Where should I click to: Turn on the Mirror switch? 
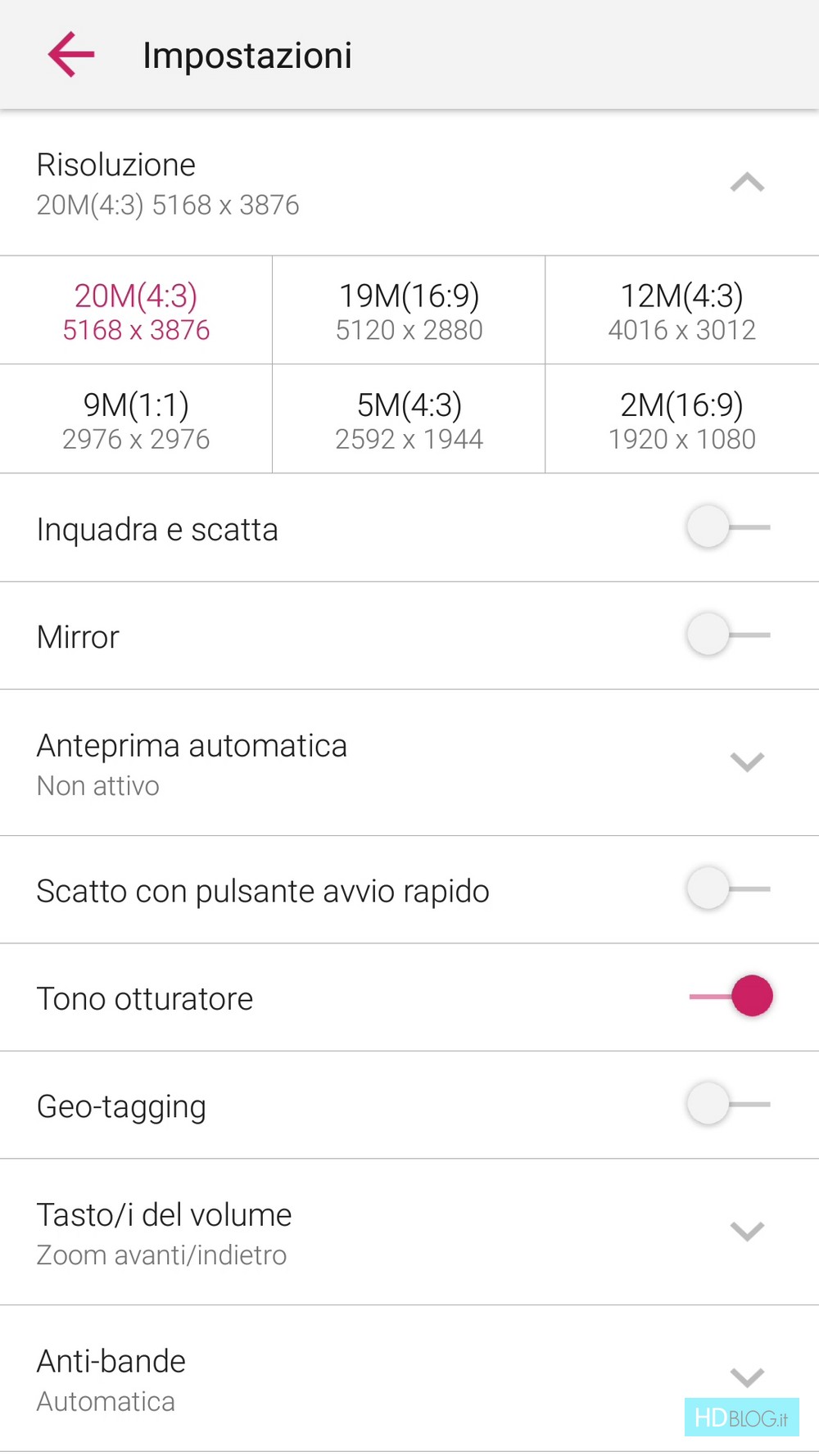pos(728,635)
